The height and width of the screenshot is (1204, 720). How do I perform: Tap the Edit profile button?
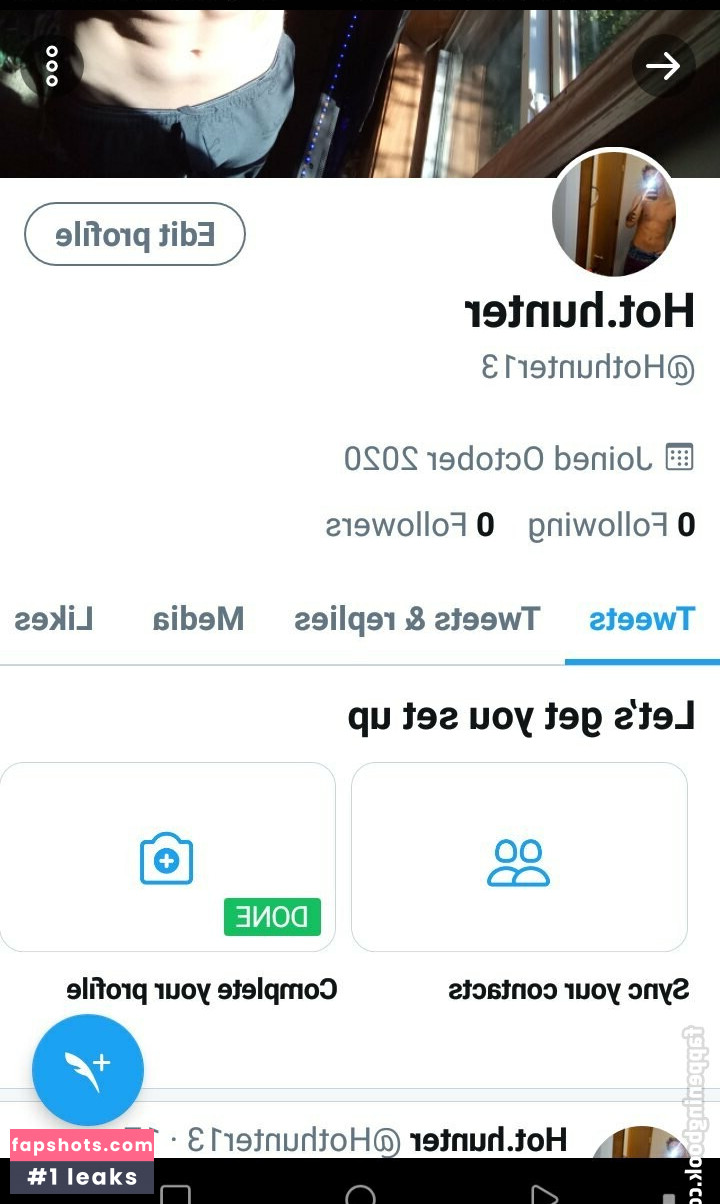[134, 233]
